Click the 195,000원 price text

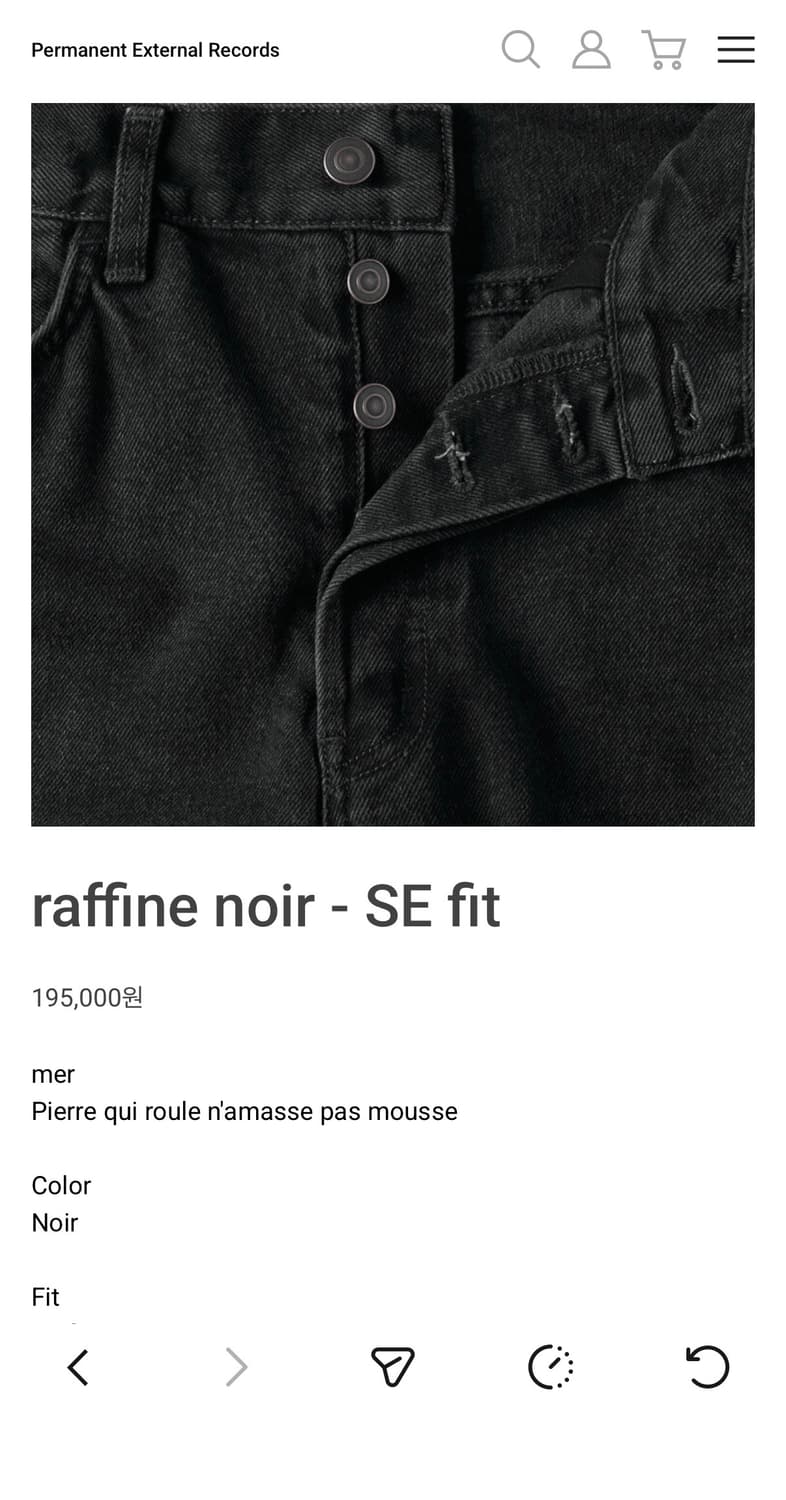point(87,997)
